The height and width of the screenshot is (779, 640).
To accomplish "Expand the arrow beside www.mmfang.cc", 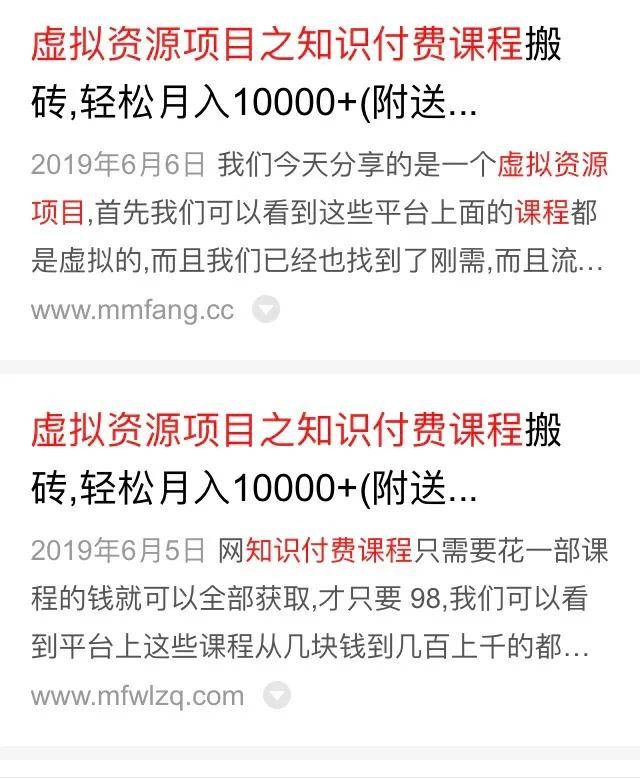I will point(266,310).
